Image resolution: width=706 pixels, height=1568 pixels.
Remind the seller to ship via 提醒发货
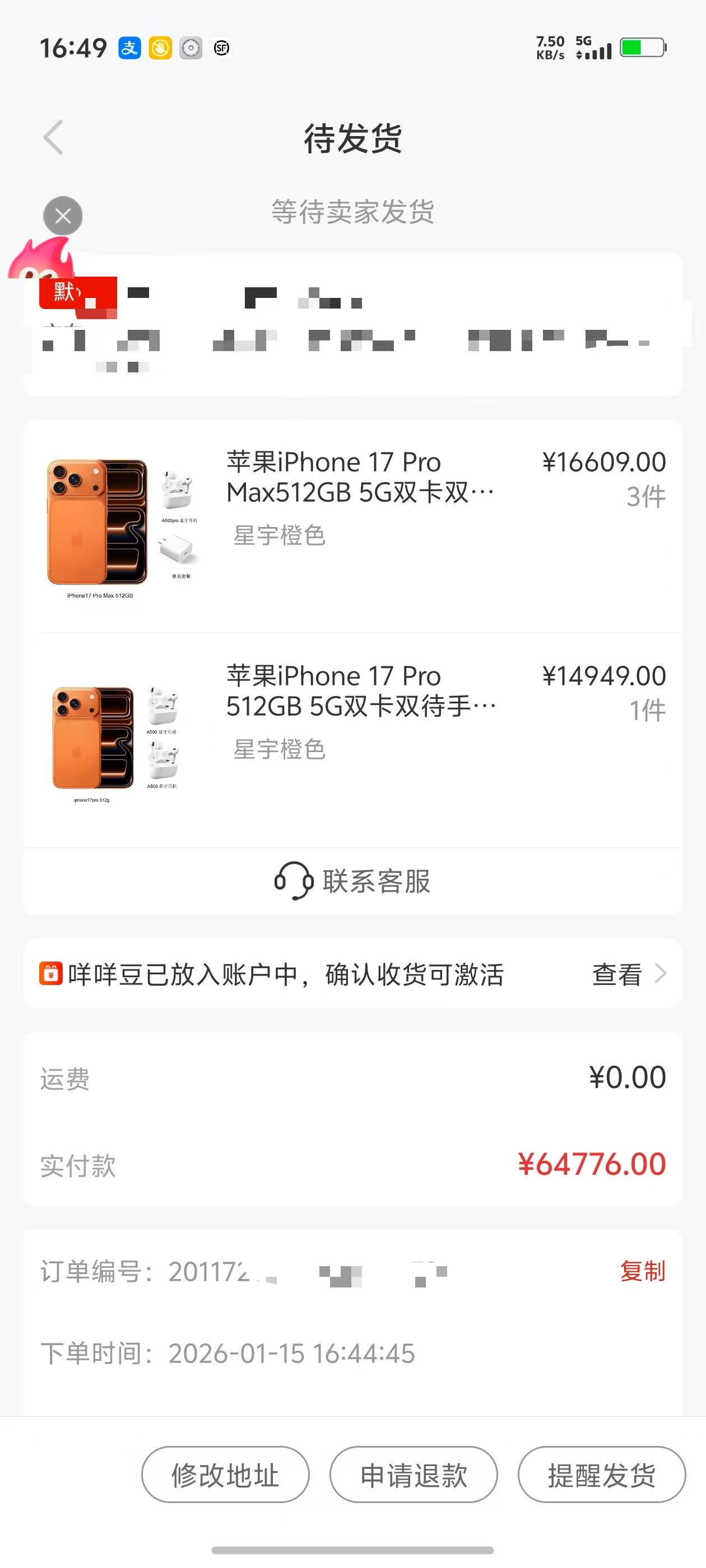(601, 1475)
